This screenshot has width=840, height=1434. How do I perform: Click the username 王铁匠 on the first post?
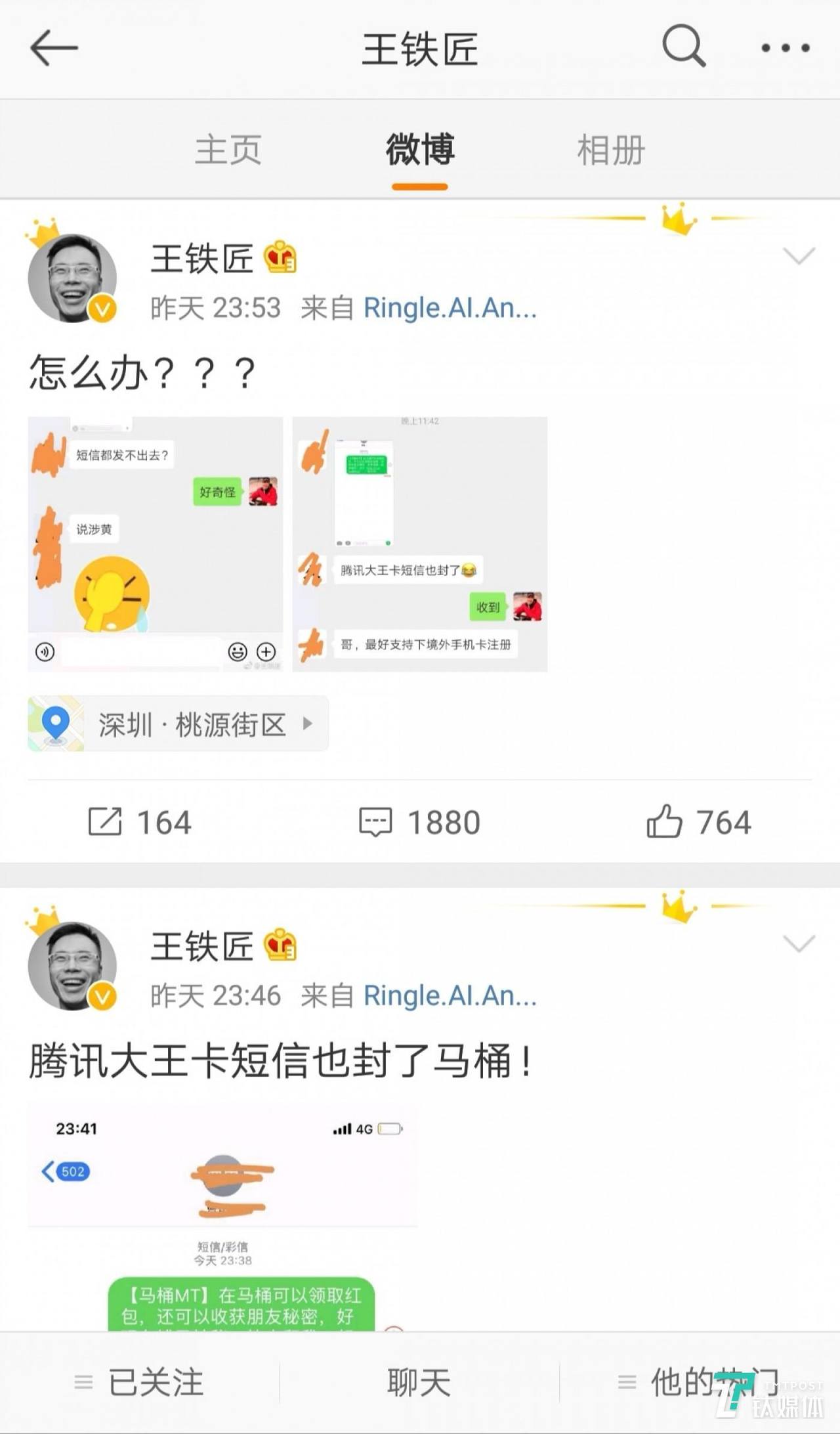(x=201, y=259)
